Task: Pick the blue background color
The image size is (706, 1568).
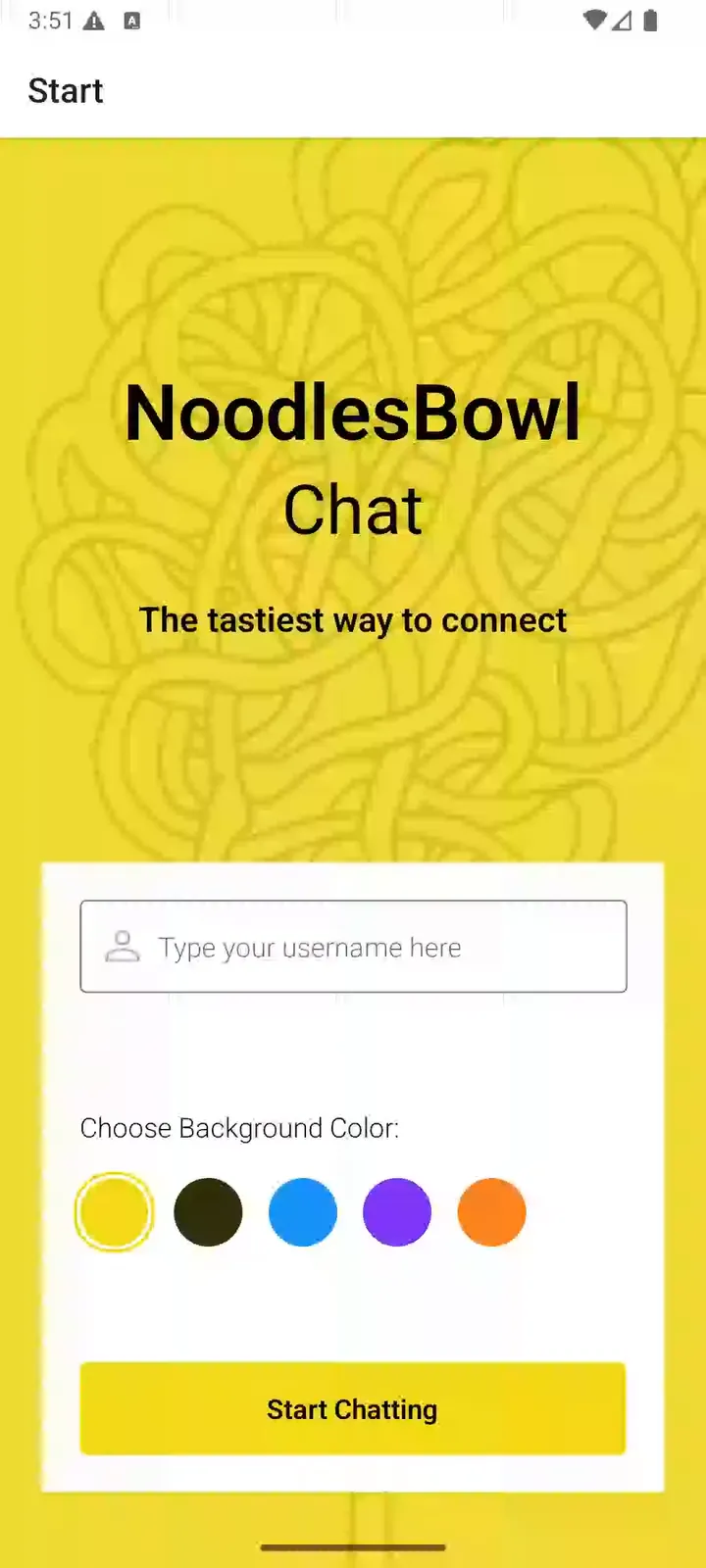Action: pos(303,1212)
